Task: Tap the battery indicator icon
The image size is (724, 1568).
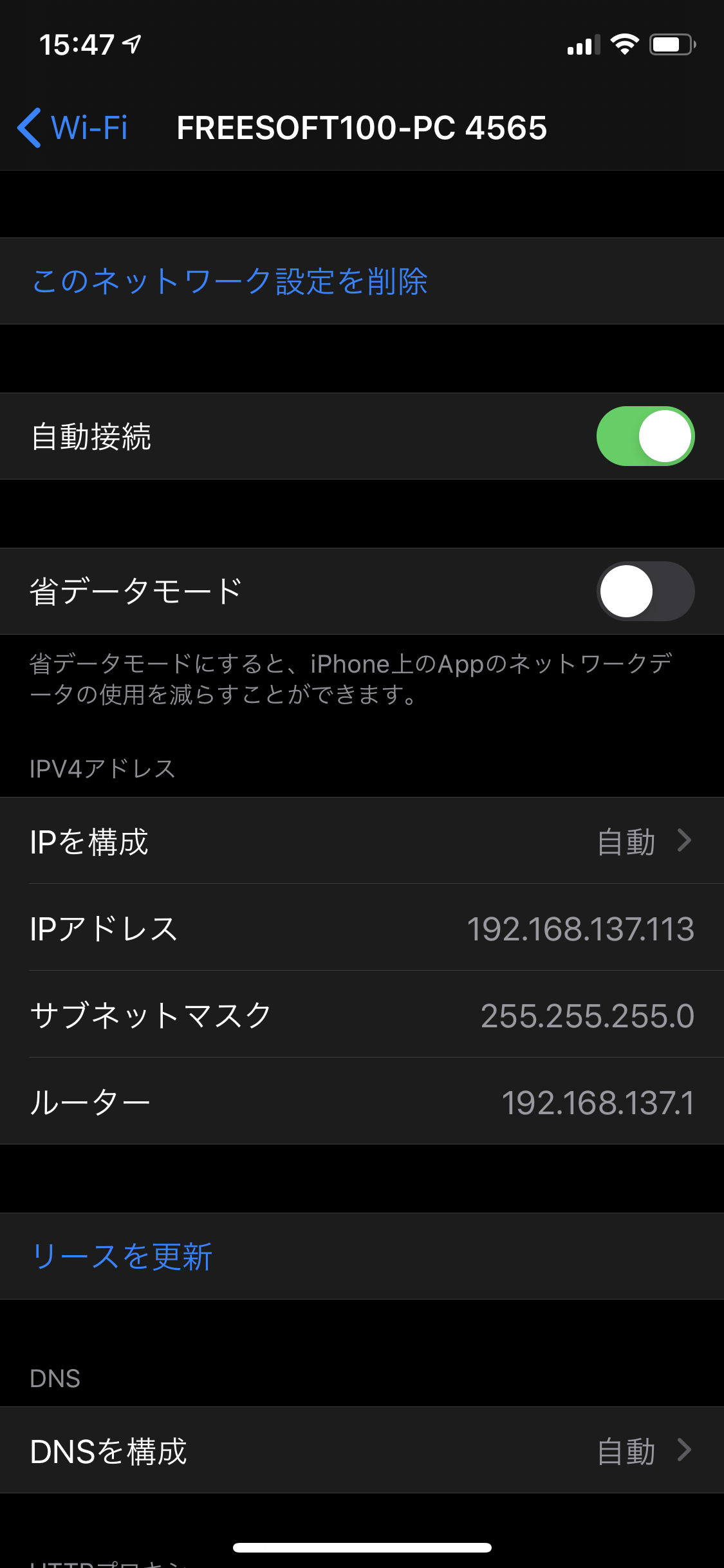Action: [x=673, y=44]
